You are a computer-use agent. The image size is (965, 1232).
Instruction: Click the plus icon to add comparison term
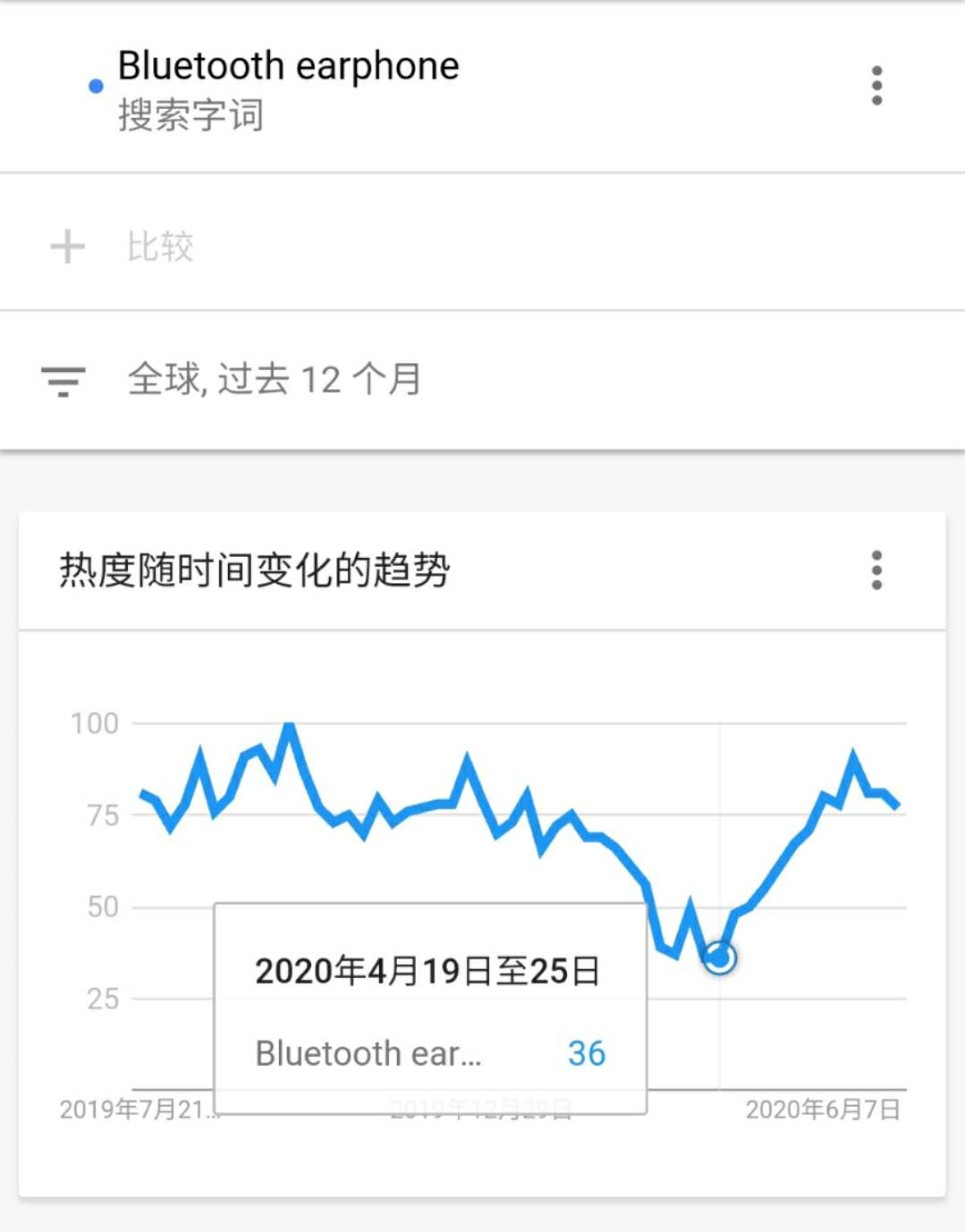coord(66,246)
